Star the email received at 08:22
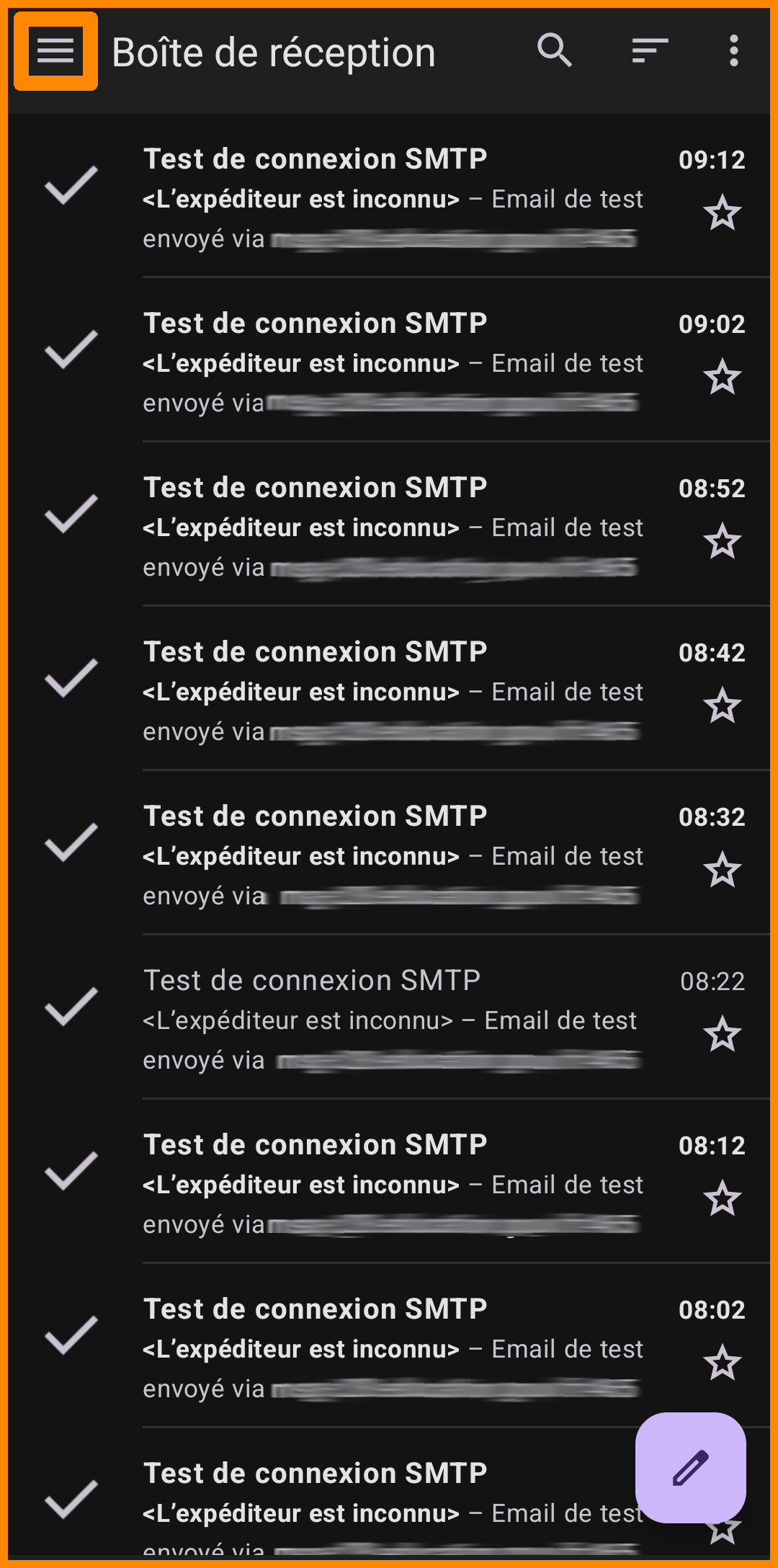Image resolution: width=778 pixels, height=1568 pixels. point(722,1035)
